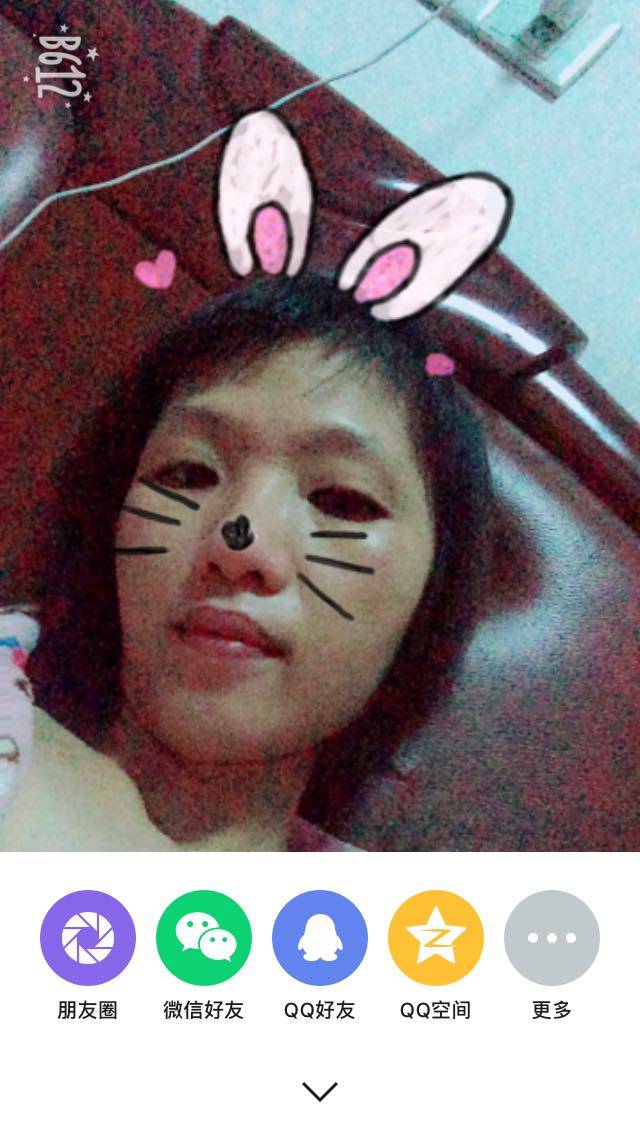Post photo to QQ空间
640x1136 pixels.
pyautogui.click(x=436, y=938)
